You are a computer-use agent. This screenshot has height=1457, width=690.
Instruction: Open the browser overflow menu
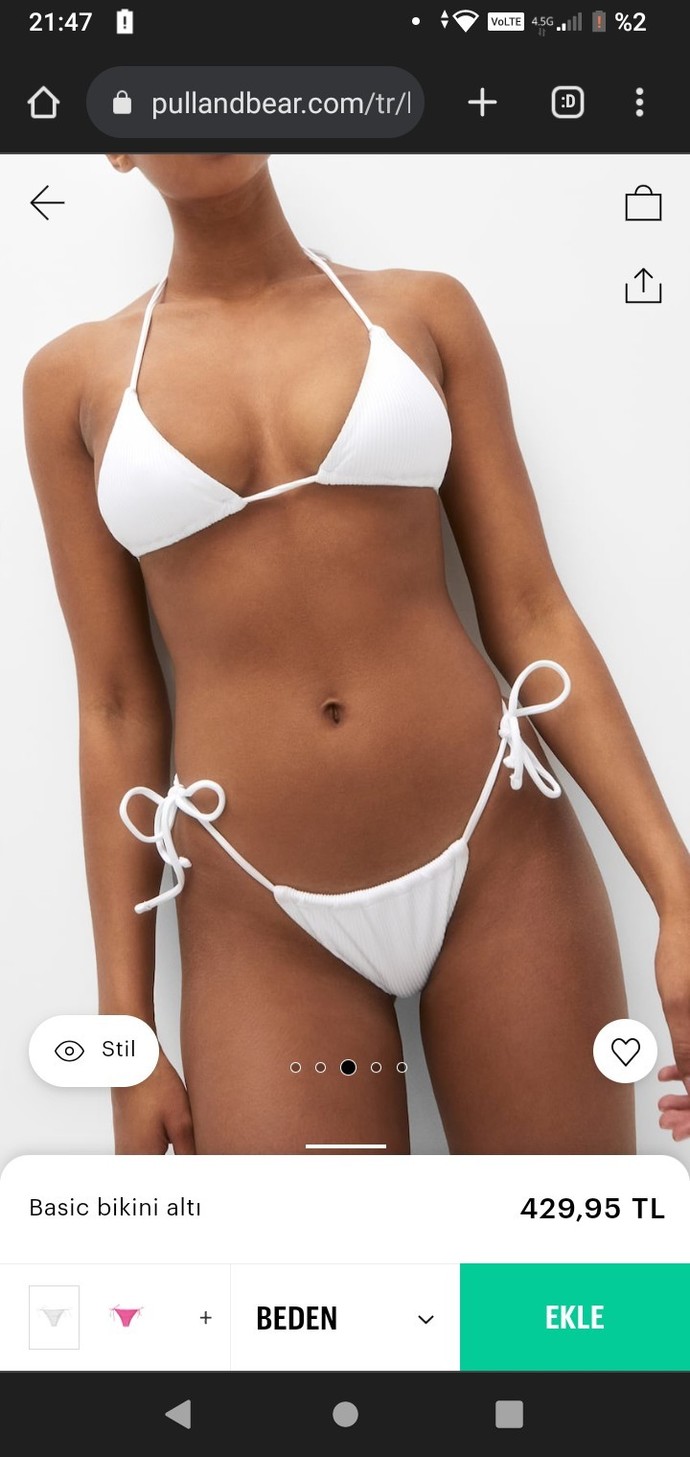(x=639, y=102)
